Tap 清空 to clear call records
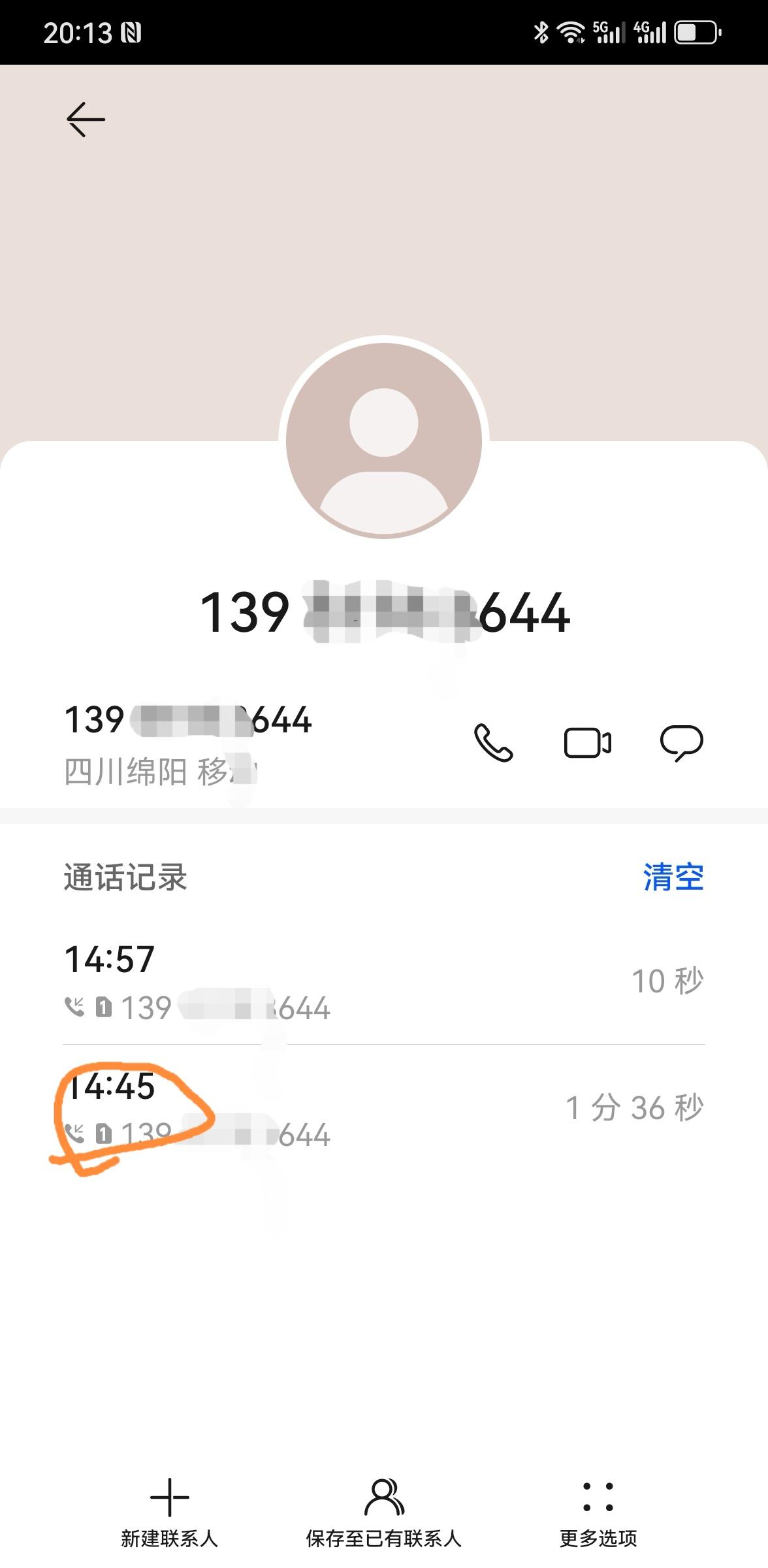The width and height of the screenshot is (768, 1568). tap(673, 877)
